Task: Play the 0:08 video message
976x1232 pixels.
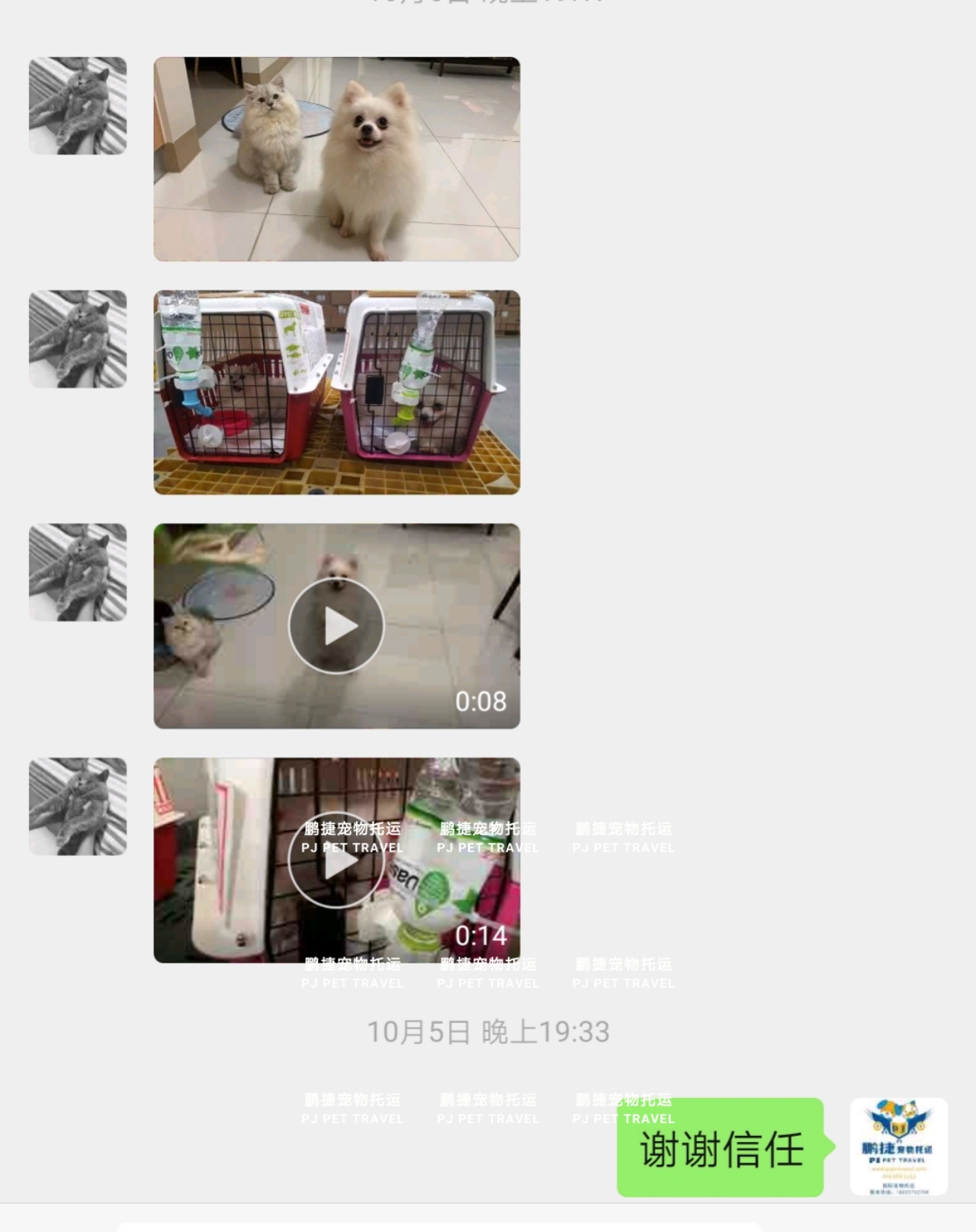Action: coord(336,626)
